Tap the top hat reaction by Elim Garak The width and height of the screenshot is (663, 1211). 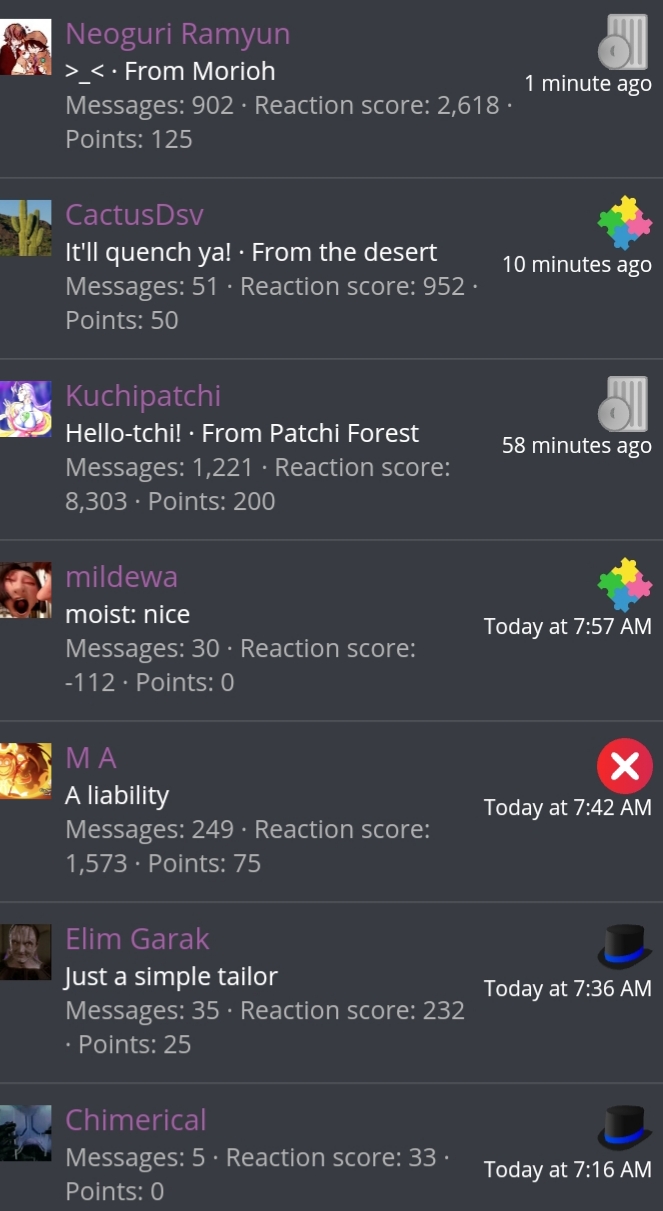click(x=624, y=946)
